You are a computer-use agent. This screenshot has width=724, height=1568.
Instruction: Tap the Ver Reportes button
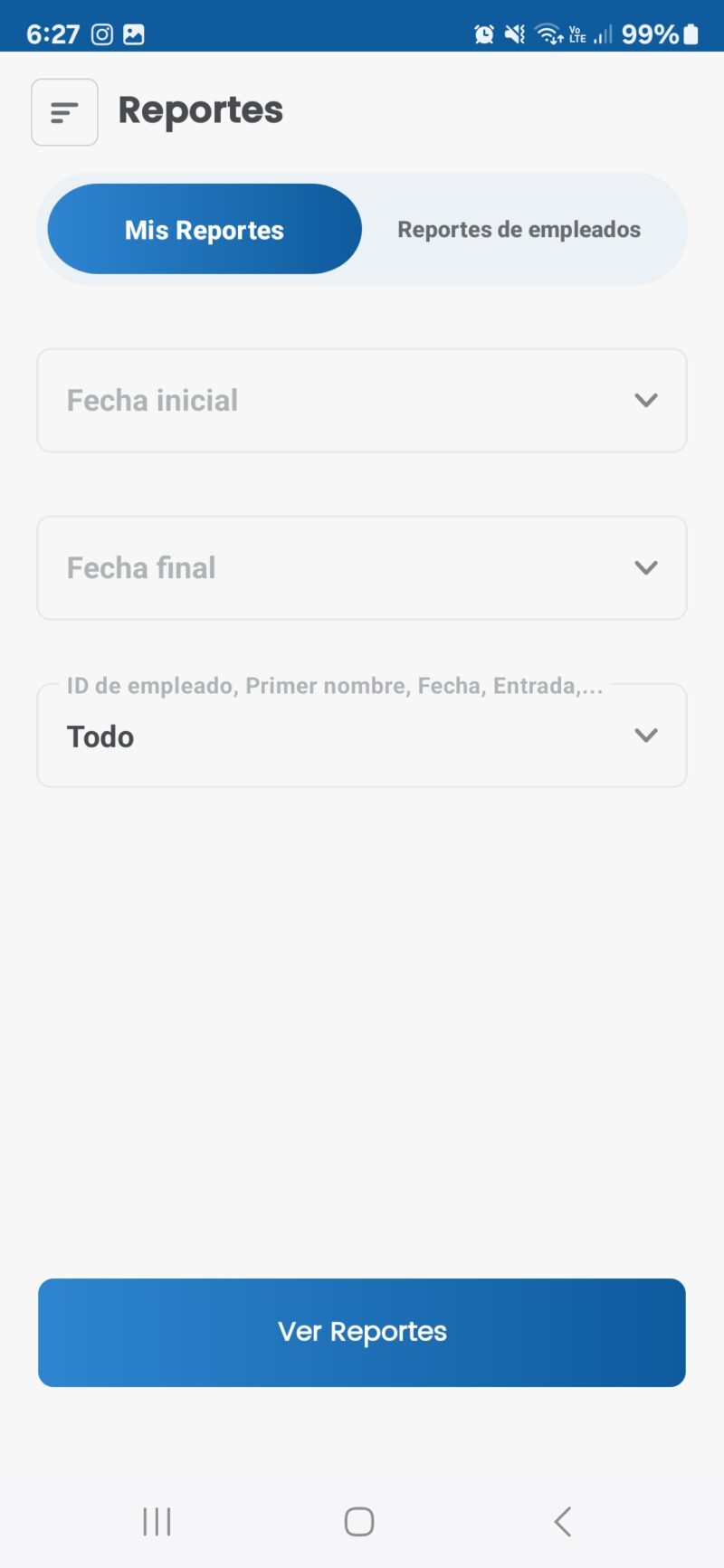coord(361,1332)
